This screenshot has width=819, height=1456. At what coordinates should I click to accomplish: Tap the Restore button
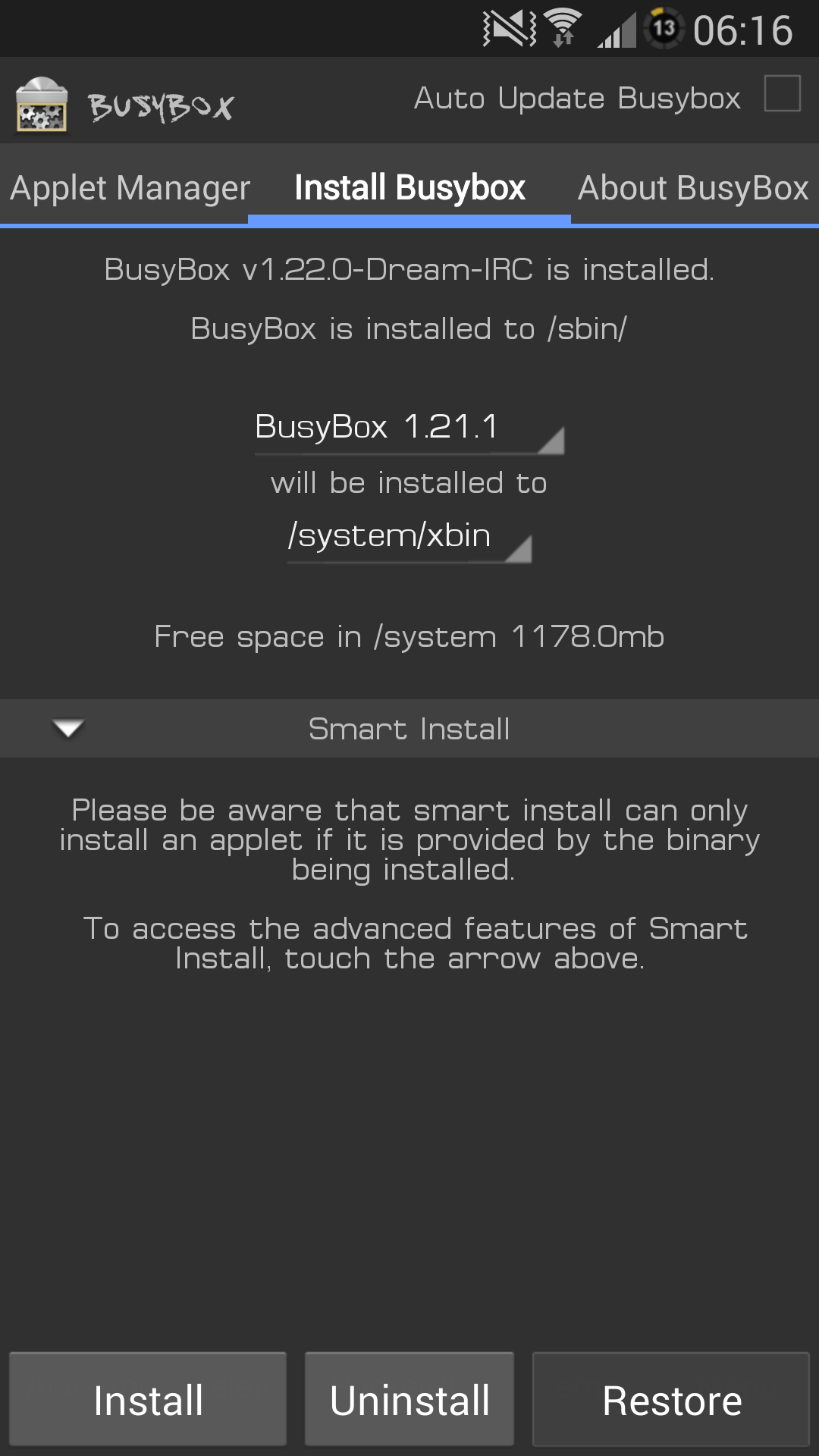[x=671, y=1399]
